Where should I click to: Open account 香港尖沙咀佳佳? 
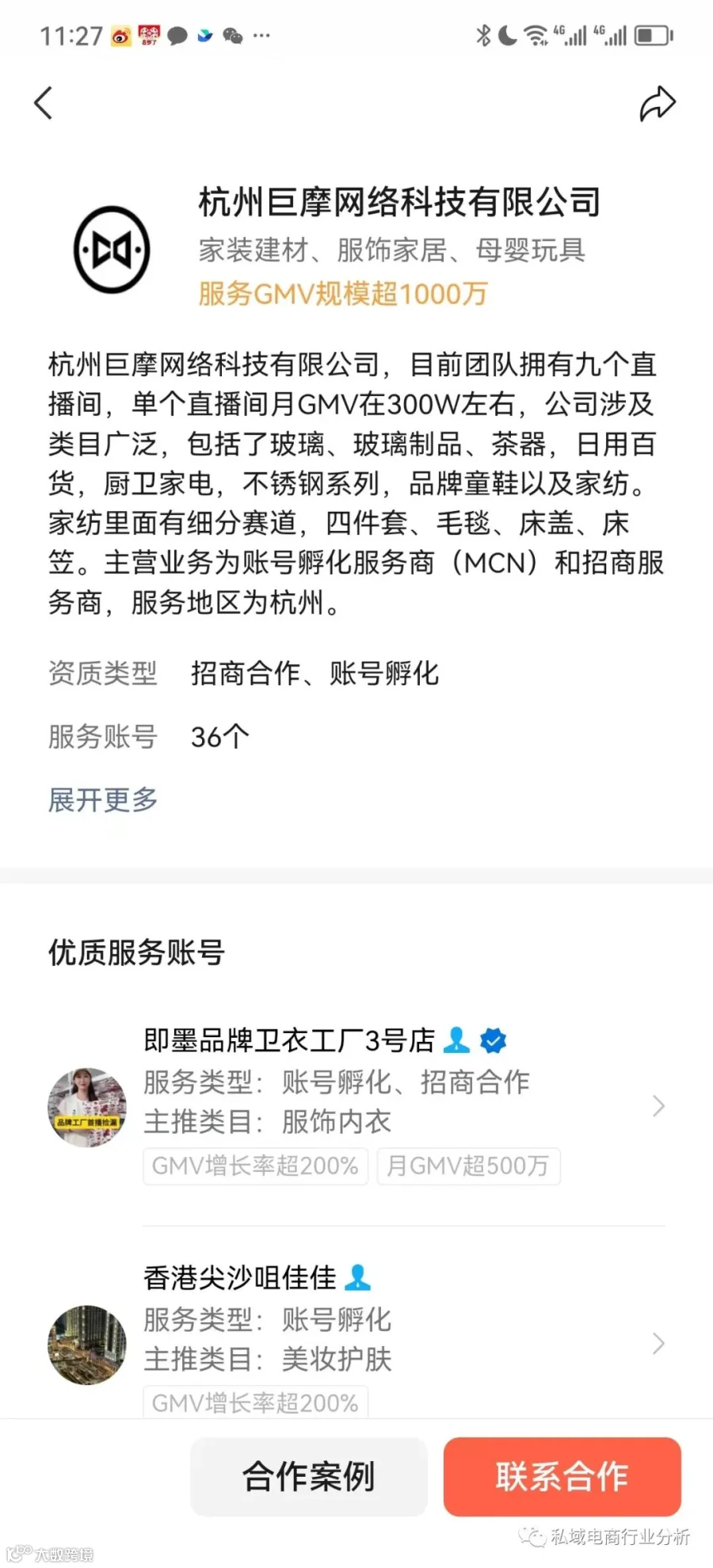356,1337
